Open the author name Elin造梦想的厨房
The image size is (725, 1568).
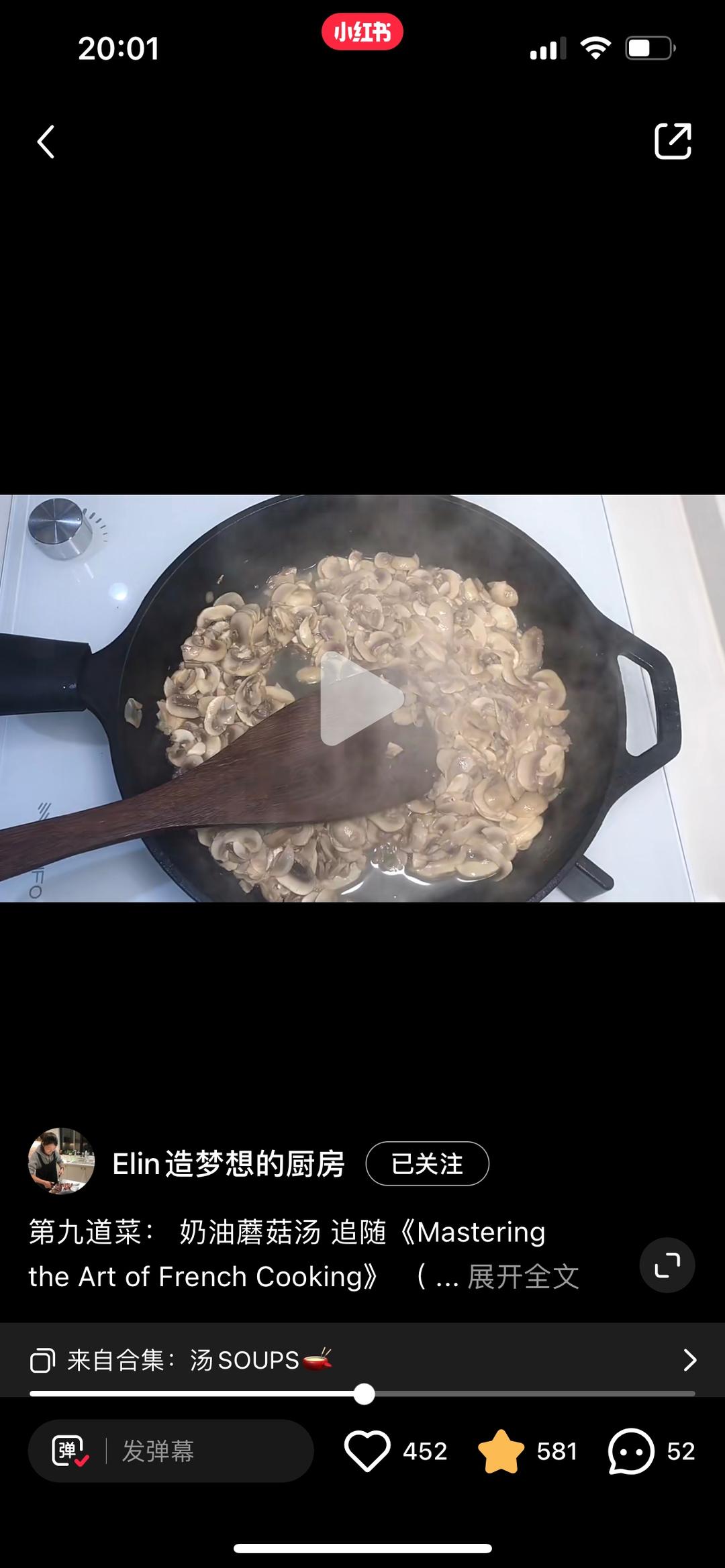[228, 1163]
